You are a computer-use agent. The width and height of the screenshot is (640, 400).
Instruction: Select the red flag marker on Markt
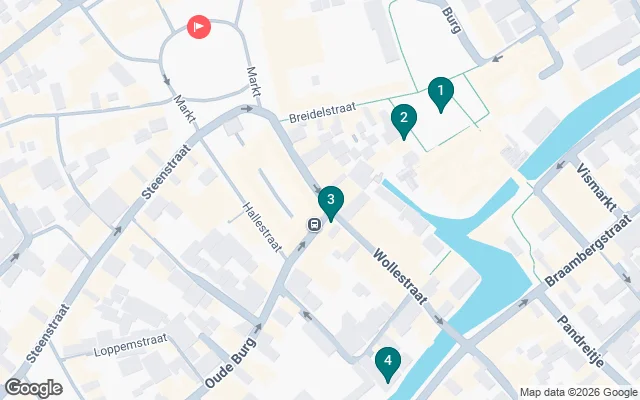coord(200,26)
